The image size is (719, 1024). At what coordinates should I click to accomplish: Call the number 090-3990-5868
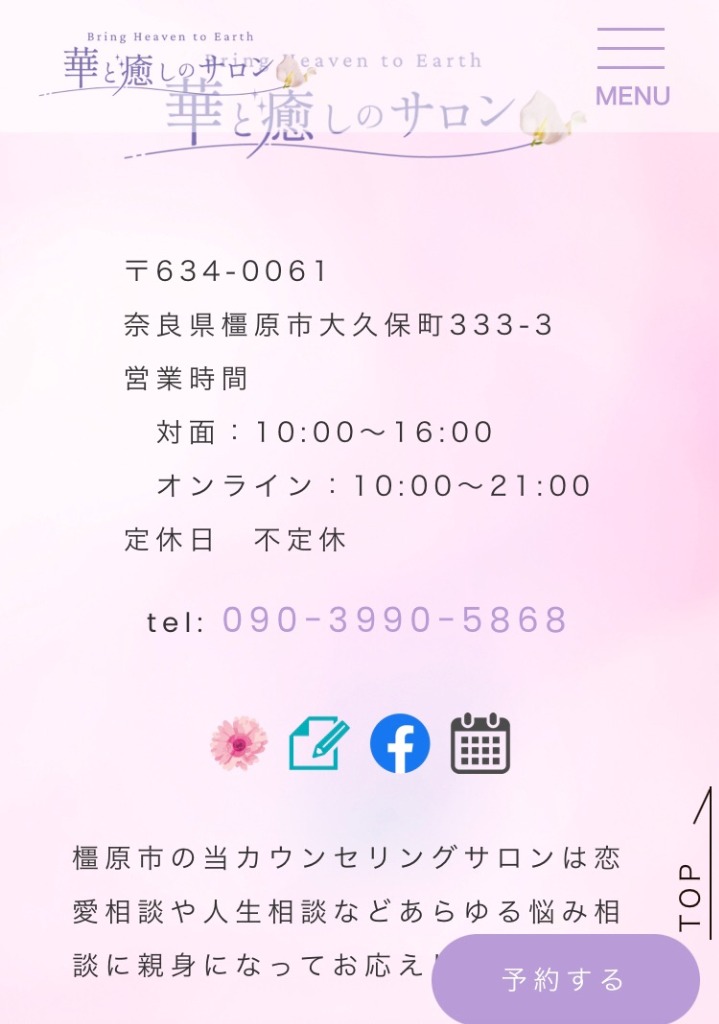(395, 620)
